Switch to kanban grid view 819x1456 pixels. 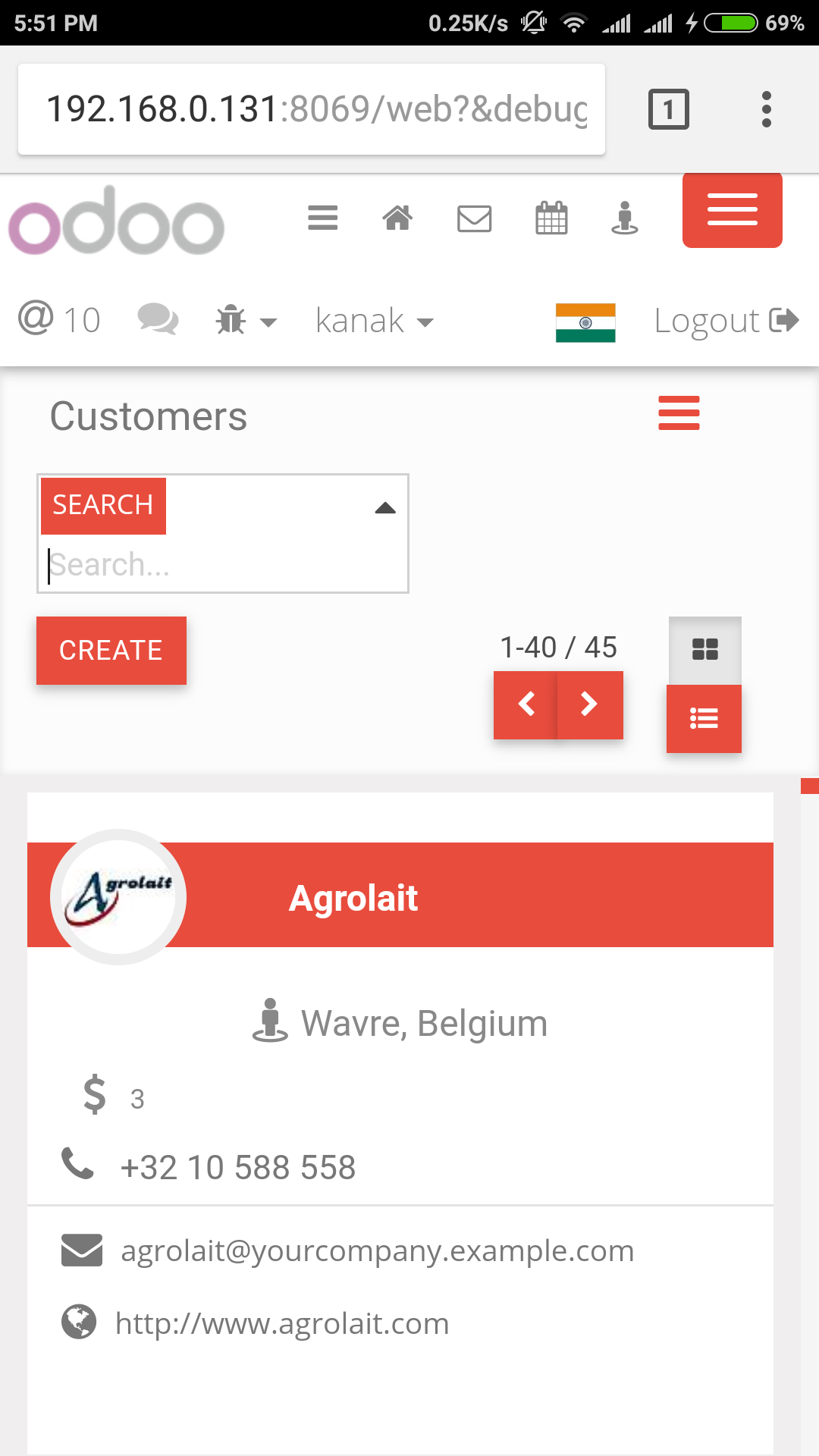(x=705, y=650)
